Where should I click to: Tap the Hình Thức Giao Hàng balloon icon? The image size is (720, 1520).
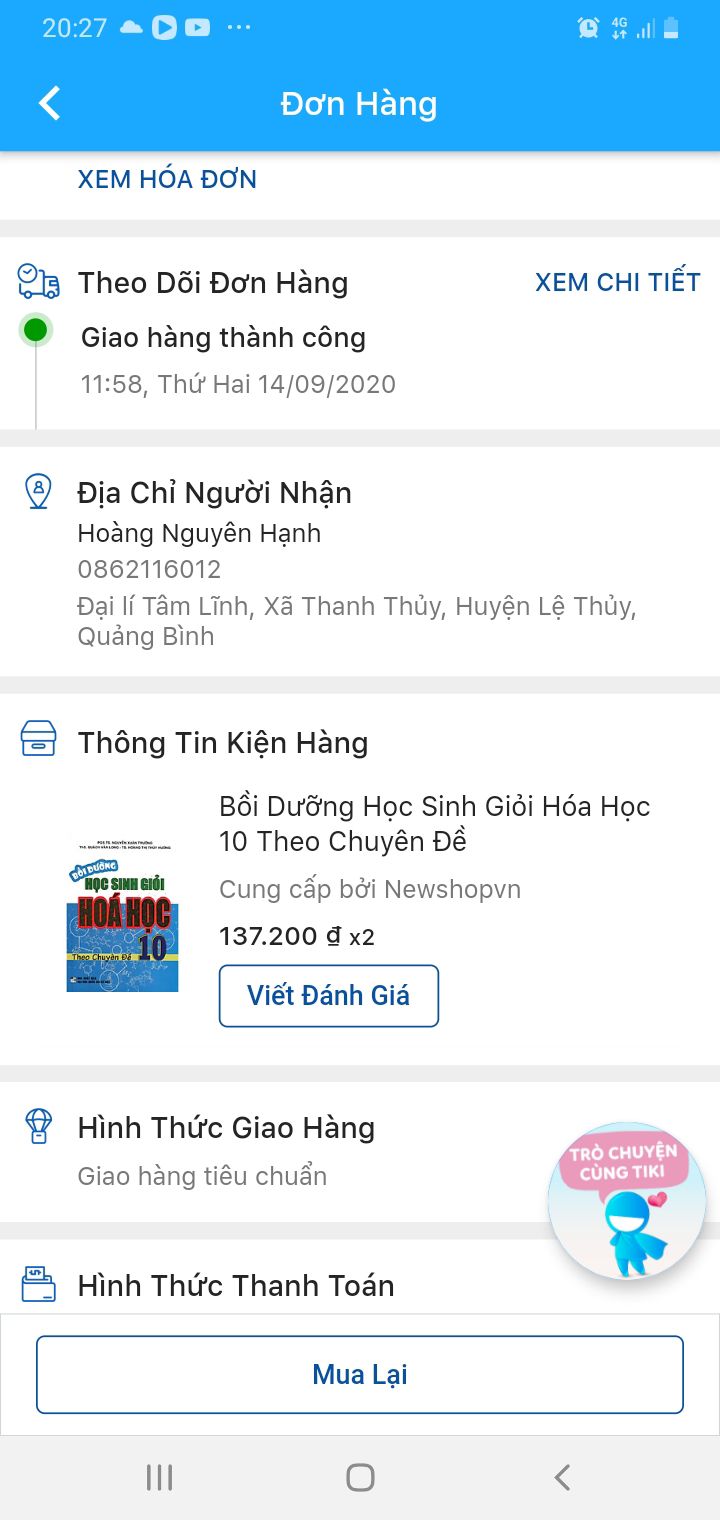37,1127
